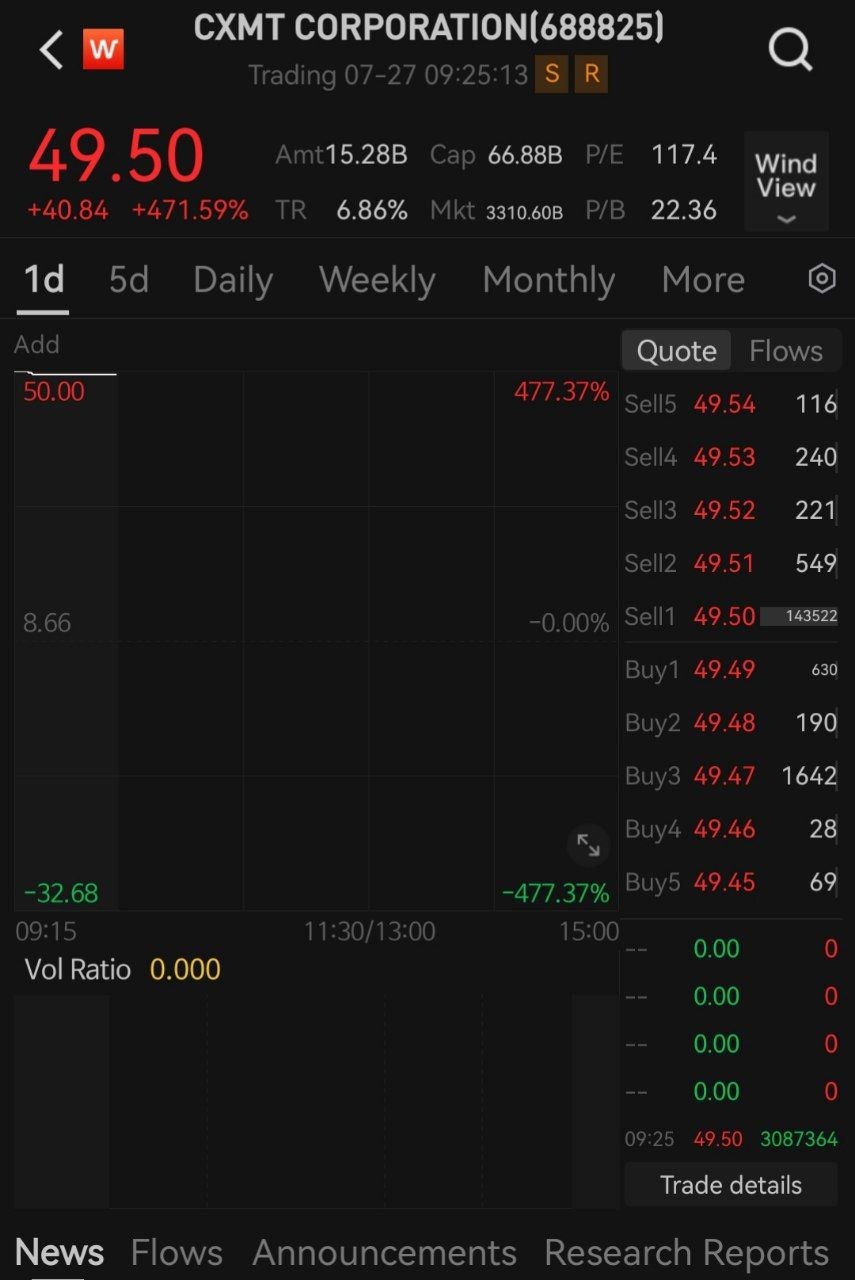Open the More chart periods menu
The width and height of the screenshot is (855, 1280).
click(x=703, y=280)
